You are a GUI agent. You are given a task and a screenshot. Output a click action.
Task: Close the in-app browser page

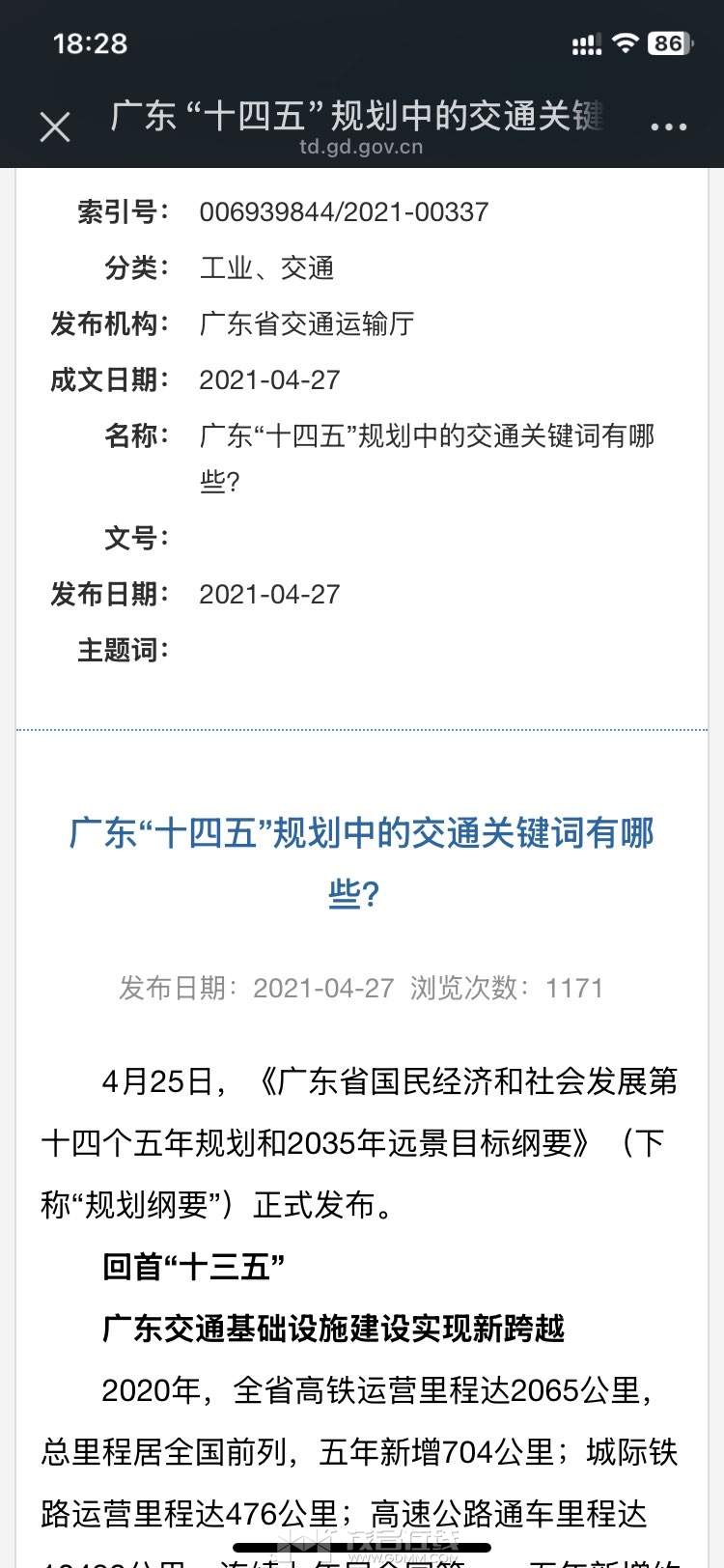pos(55,126)
